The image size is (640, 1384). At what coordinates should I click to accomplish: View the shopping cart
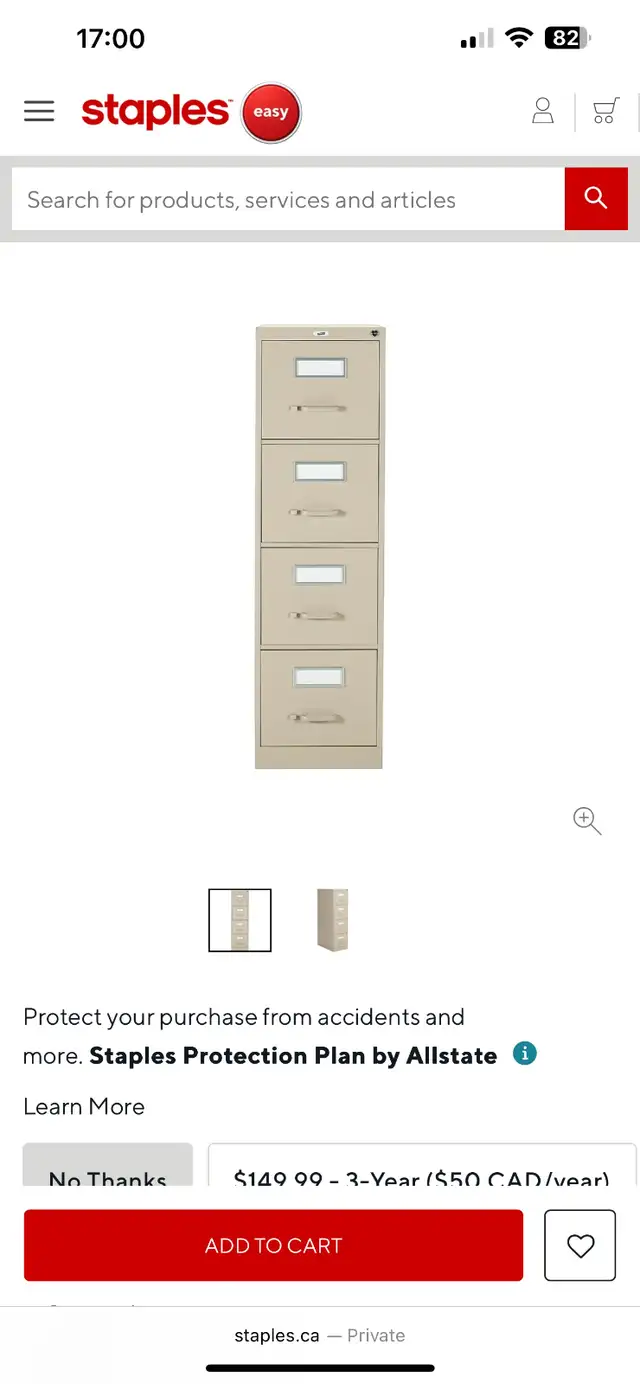click(605, 111)
